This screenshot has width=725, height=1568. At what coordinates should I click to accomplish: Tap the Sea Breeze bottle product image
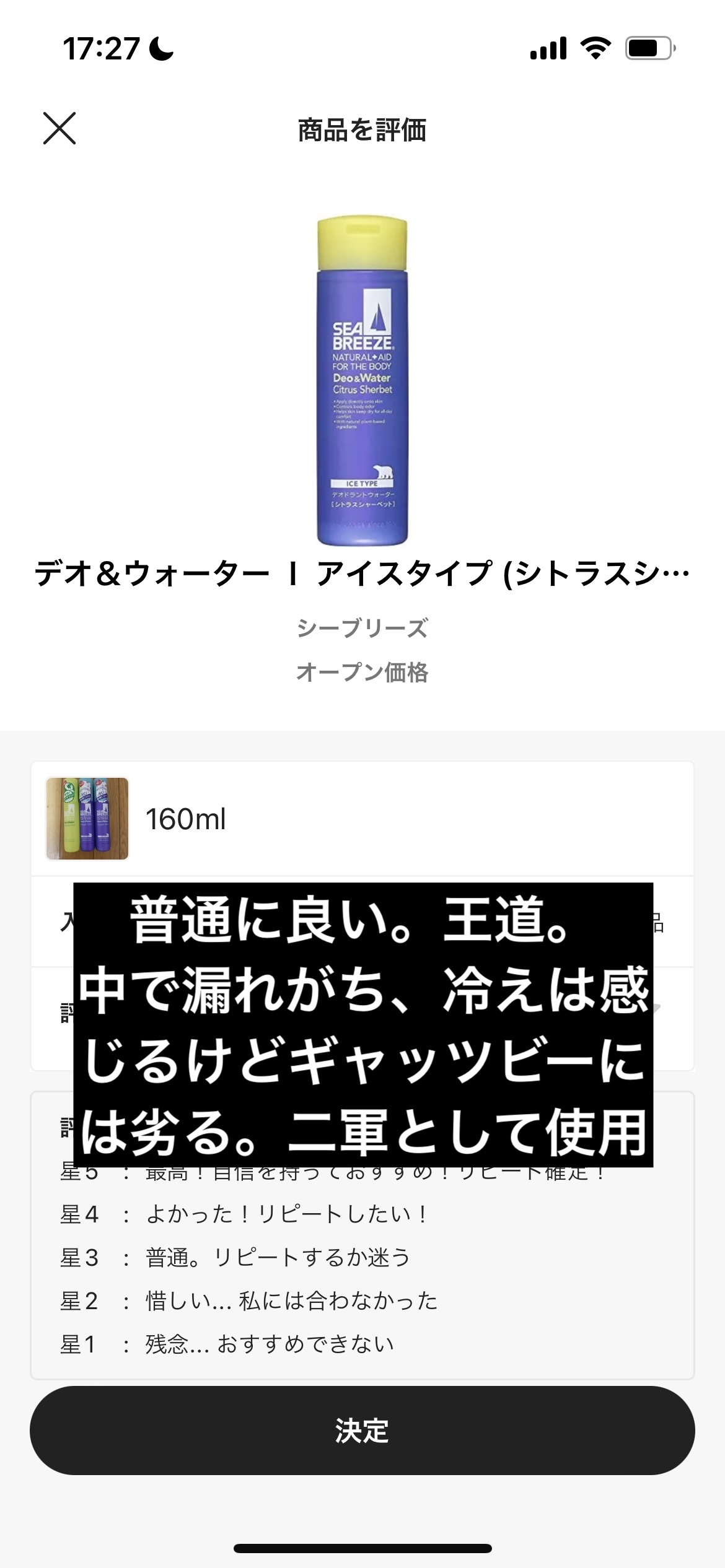coord(362,378)
